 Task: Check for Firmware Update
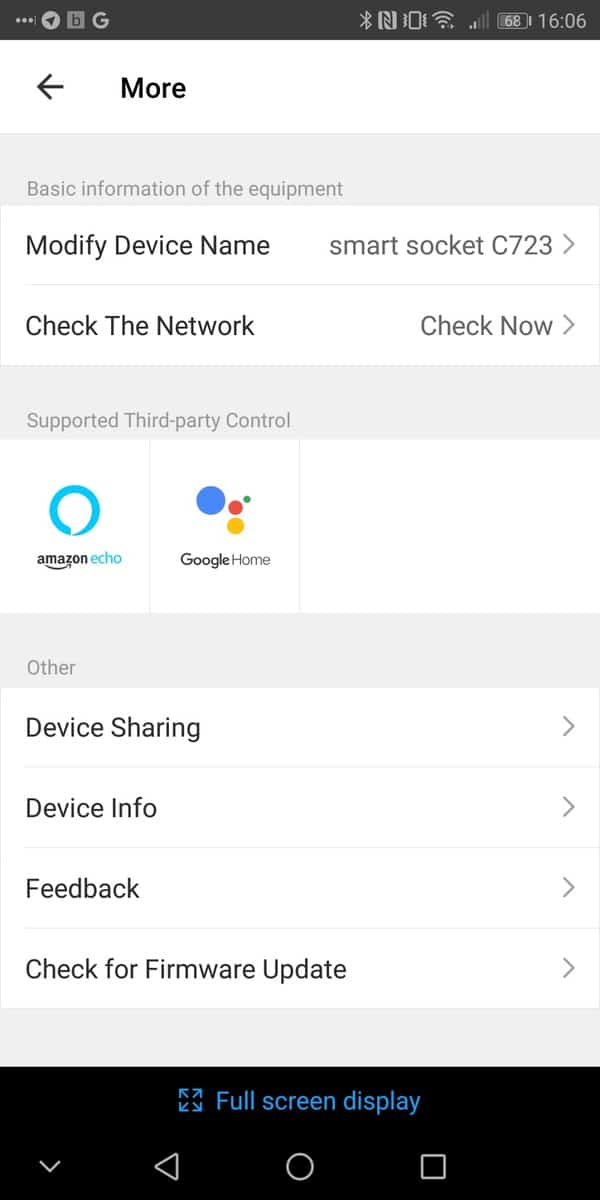click(300, 969)
